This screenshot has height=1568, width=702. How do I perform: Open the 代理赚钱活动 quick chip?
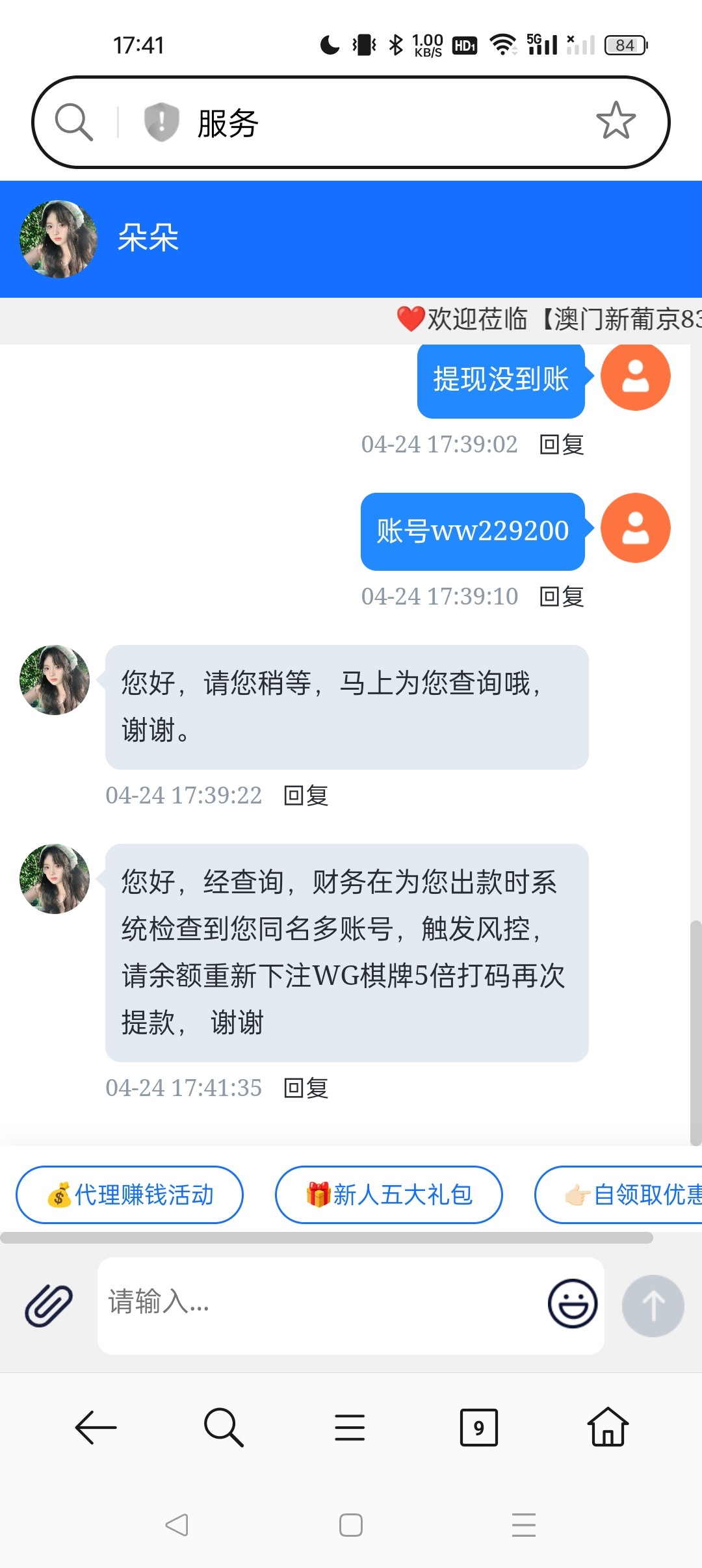pos(129,1195)
